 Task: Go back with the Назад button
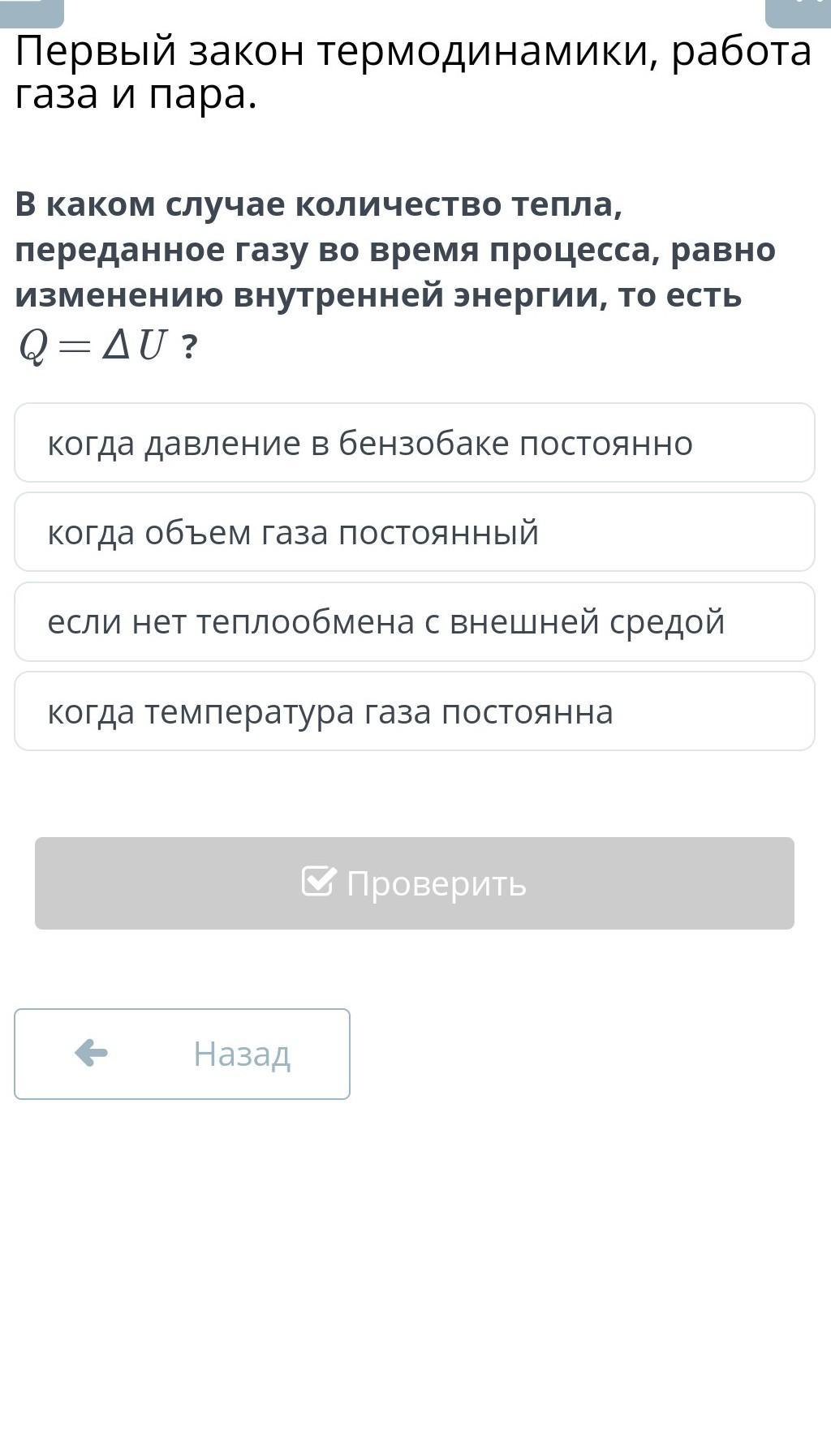coord(182,1054)
